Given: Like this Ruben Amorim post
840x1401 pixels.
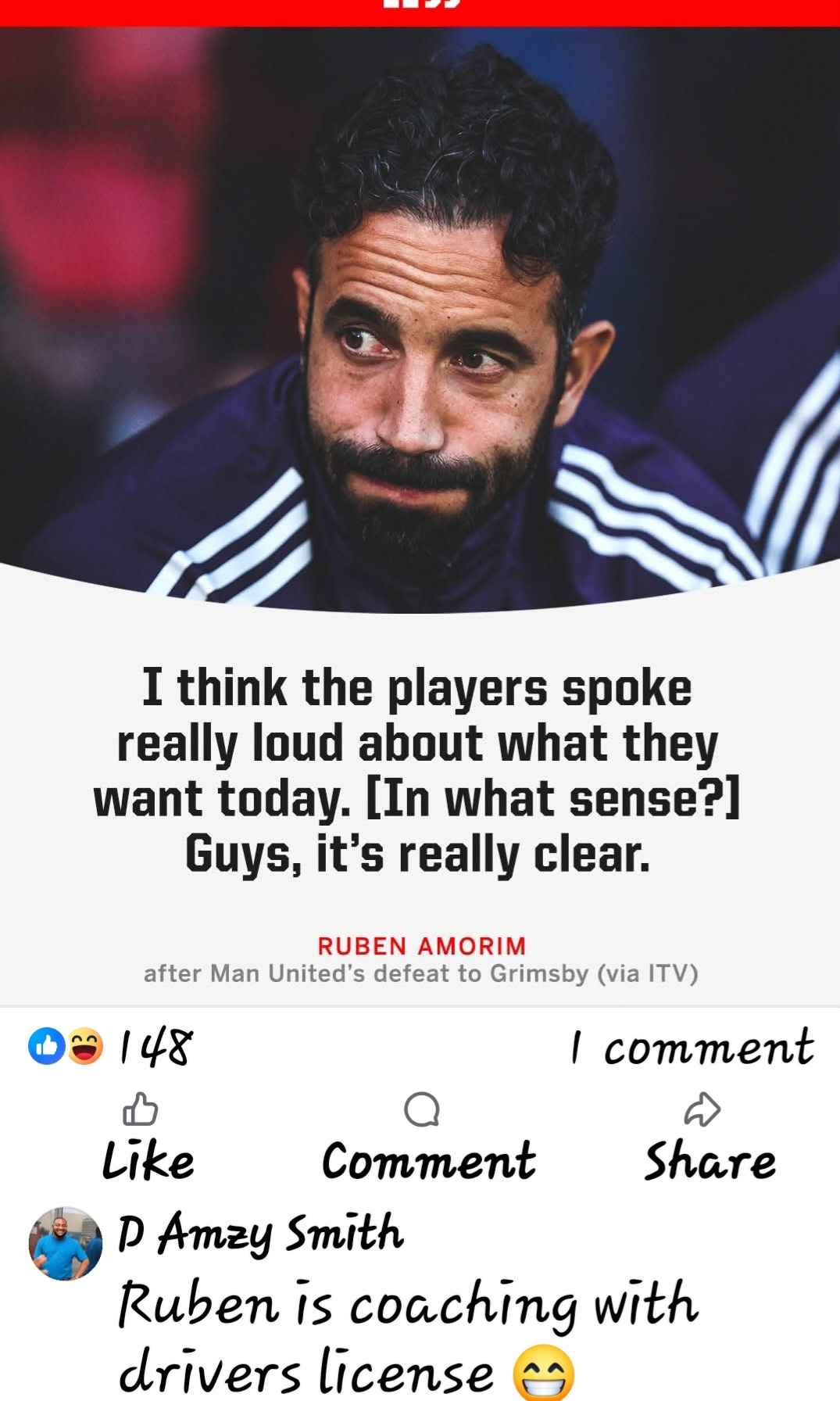Looking at the screenshot, I should pos(146,1137).
